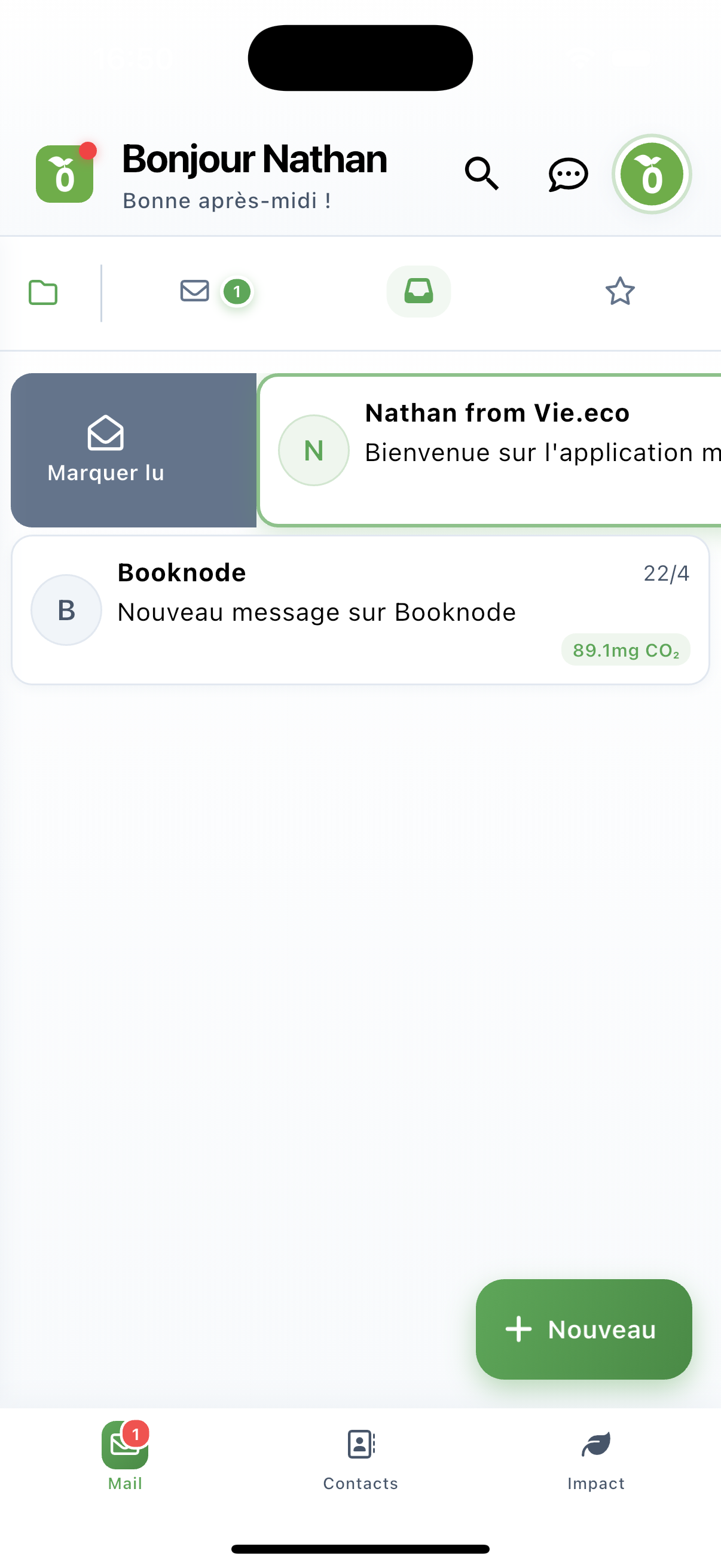Open the search magnifier icon
Image resolution: width=721 pixels, height=1568 pixels.
tap(481, 174)
